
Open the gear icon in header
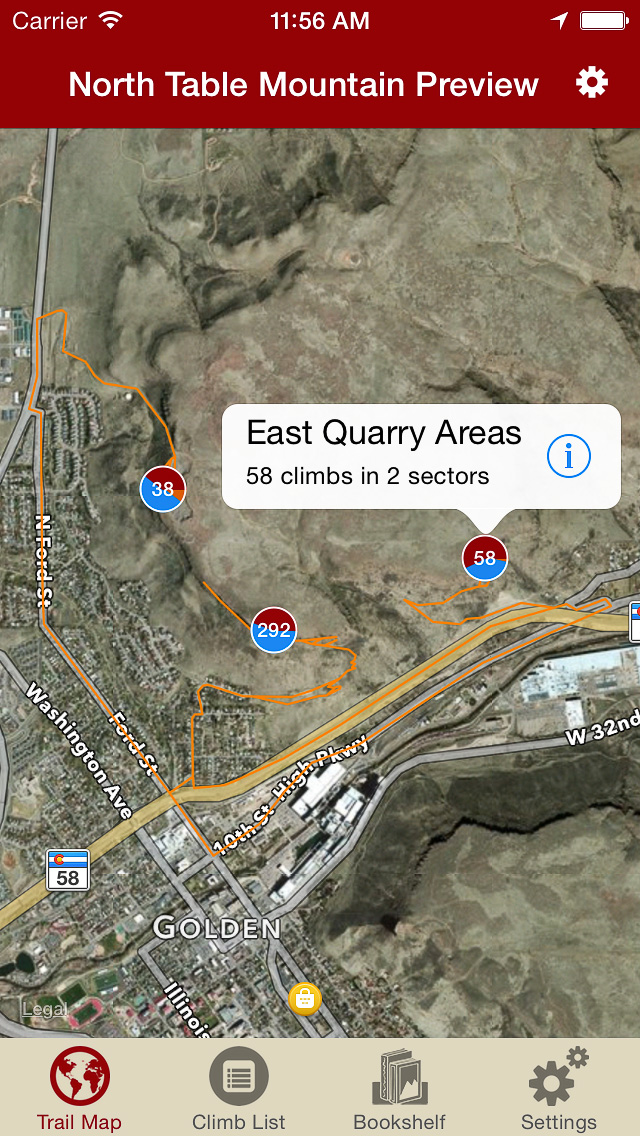(x=592, y=83)
